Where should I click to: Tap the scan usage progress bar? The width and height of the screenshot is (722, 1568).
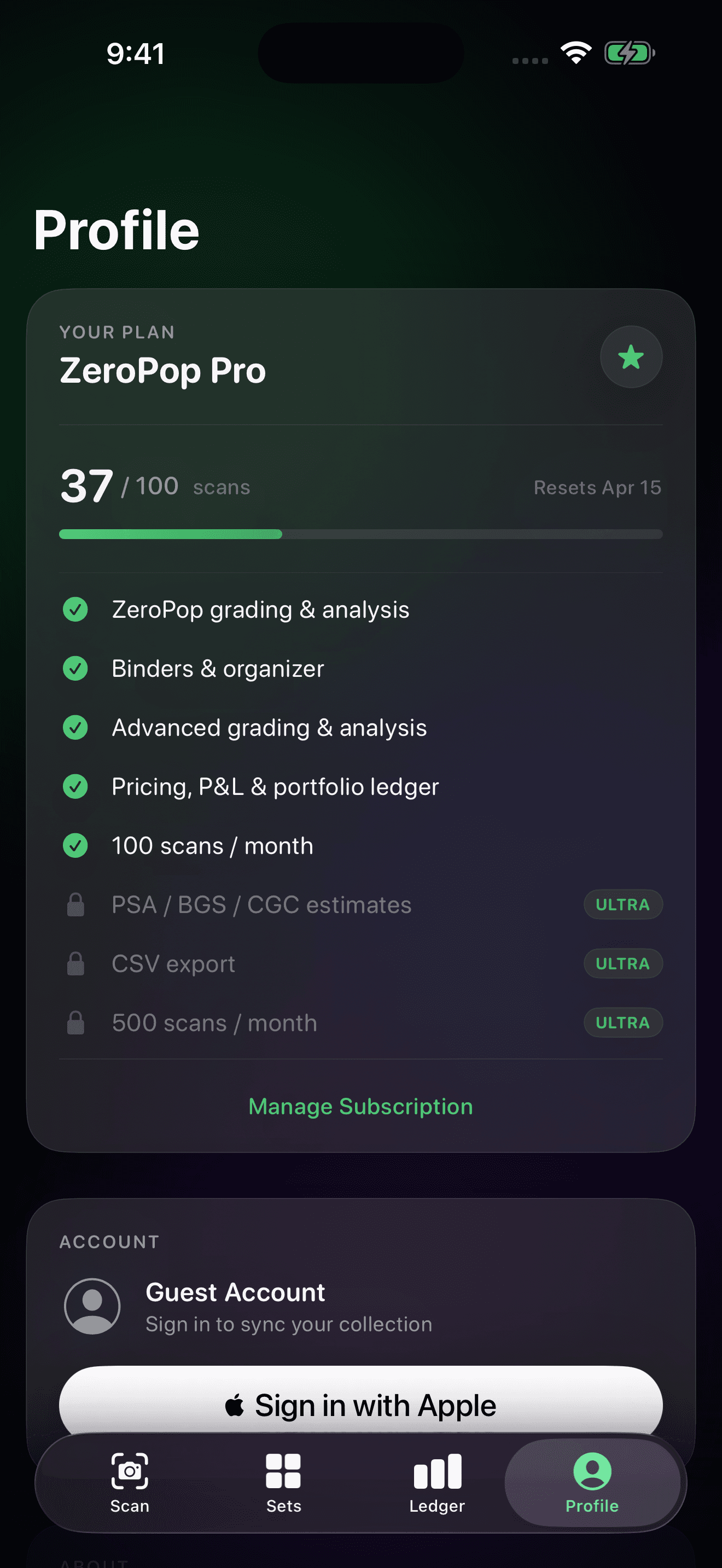[x=361, y=534]
